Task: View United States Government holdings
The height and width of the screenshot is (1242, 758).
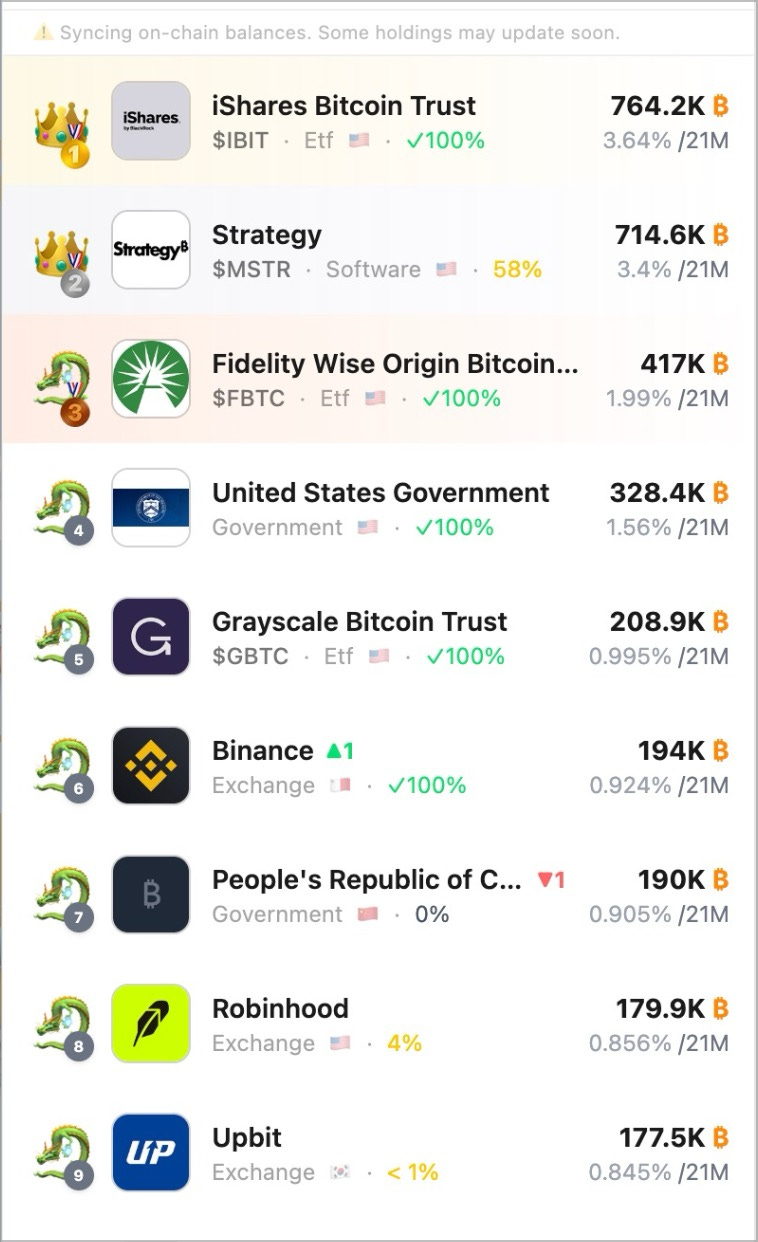Action: 379,508
